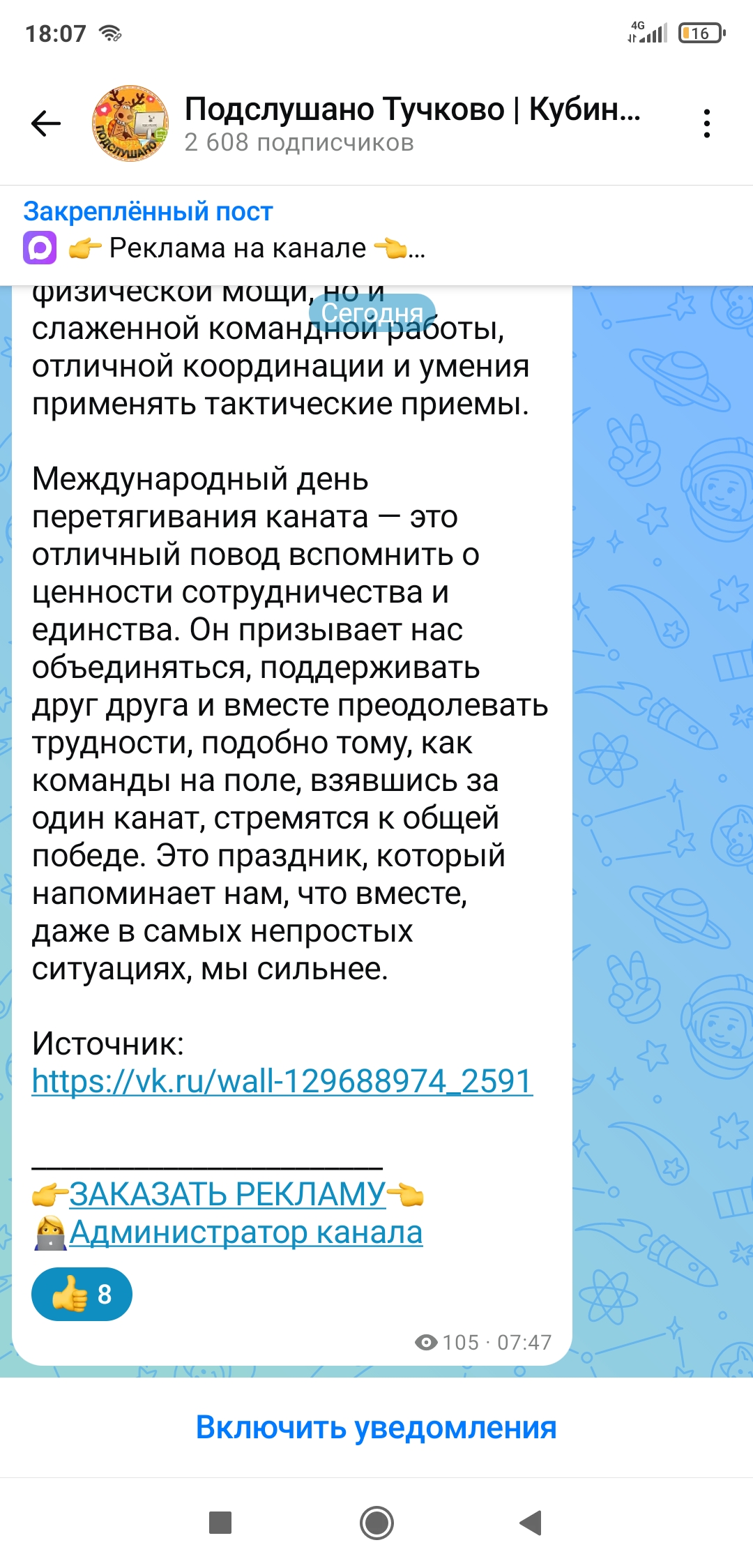Follow the ЗАКАЗАТЬ РЕКЛАМУ link
Viewport: 753px width, 1568px height.
click(x=227, y=1194)
